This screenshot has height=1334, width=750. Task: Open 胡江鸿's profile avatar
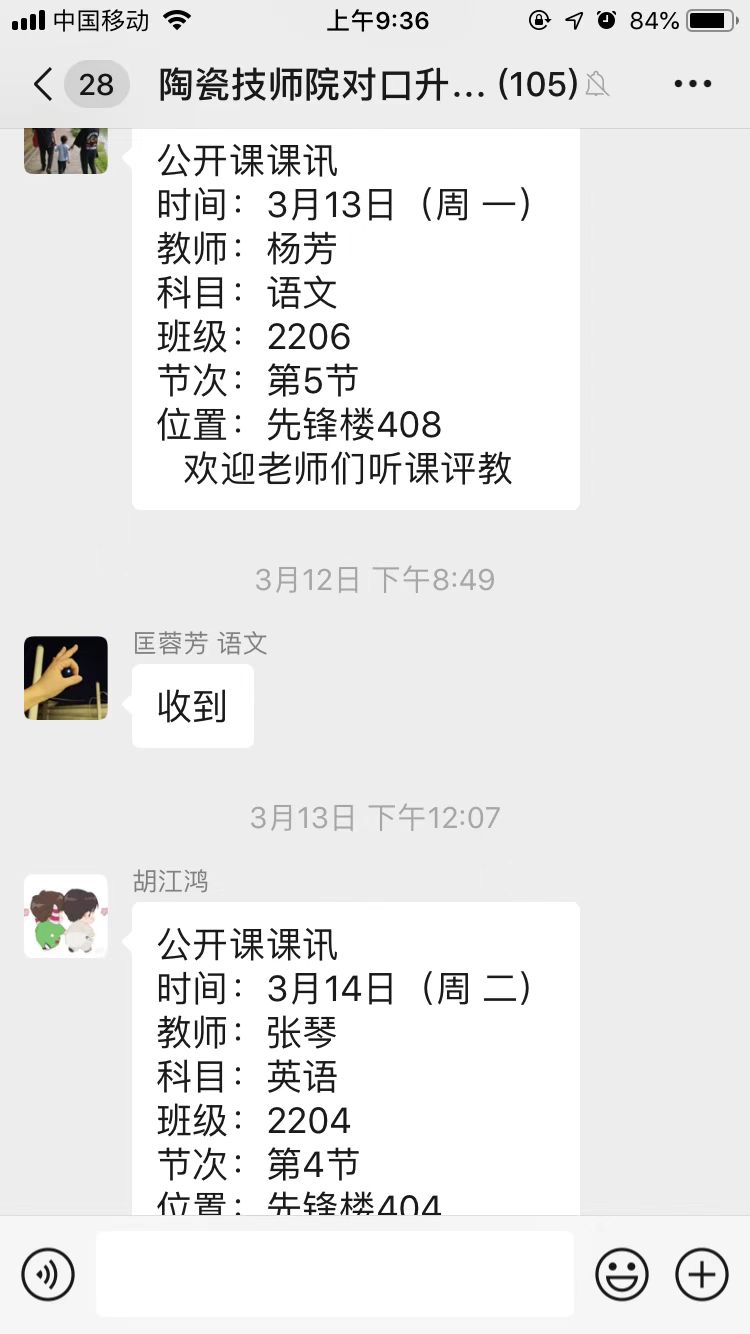(66, 916)
